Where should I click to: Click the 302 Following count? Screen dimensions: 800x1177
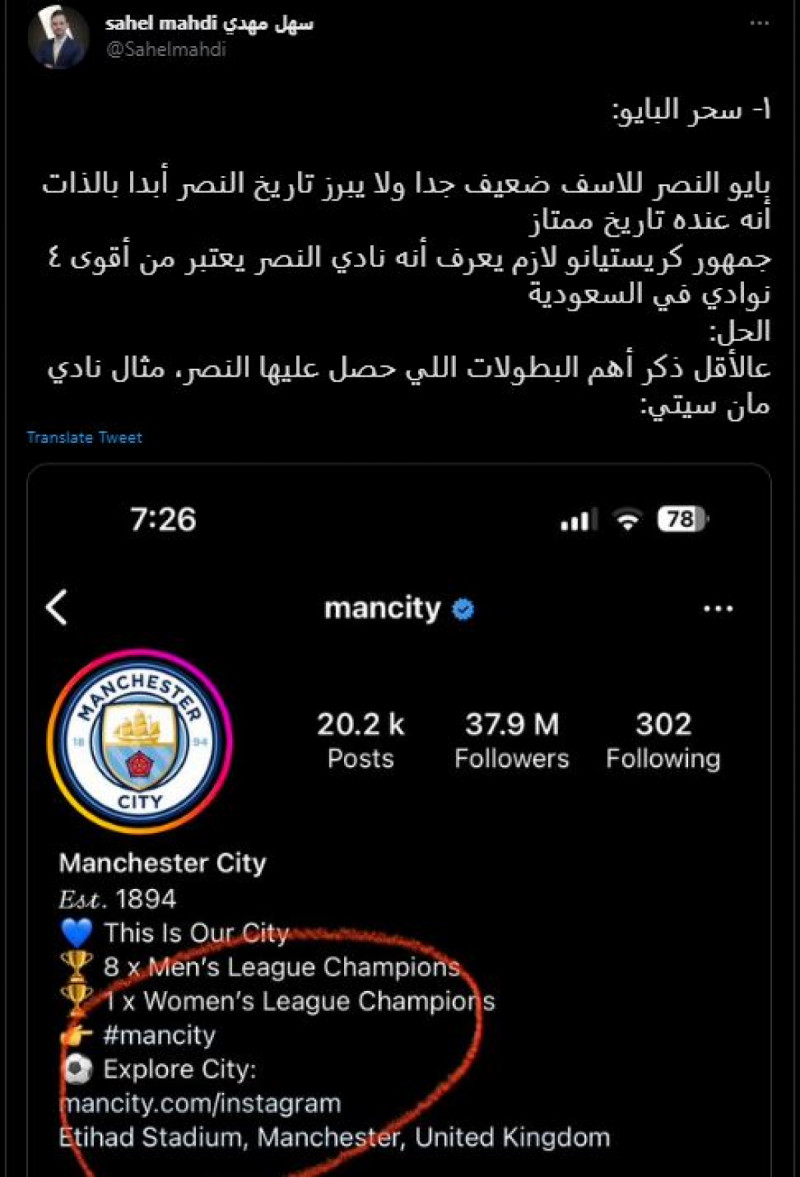coord(662,738)
